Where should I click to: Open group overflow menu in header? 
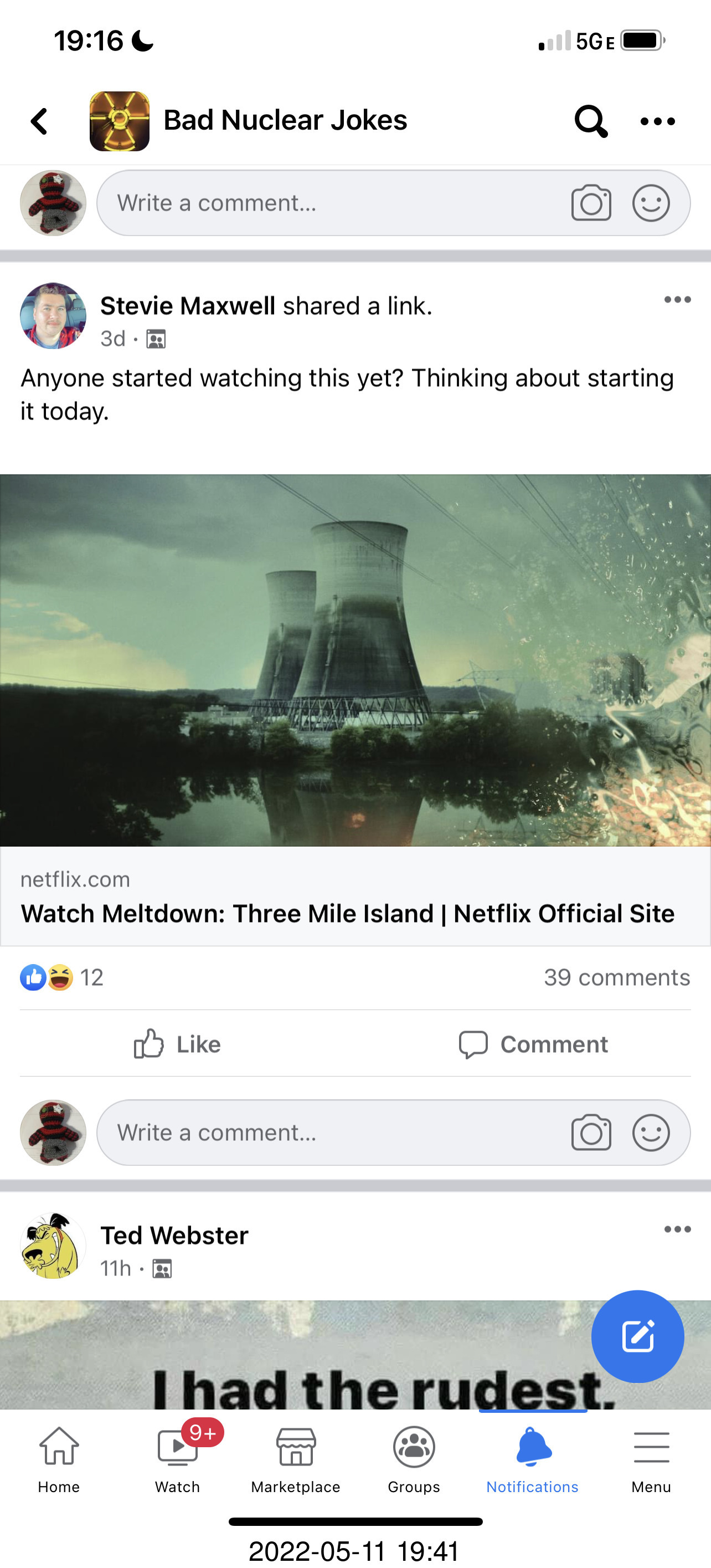coord(657,121)
